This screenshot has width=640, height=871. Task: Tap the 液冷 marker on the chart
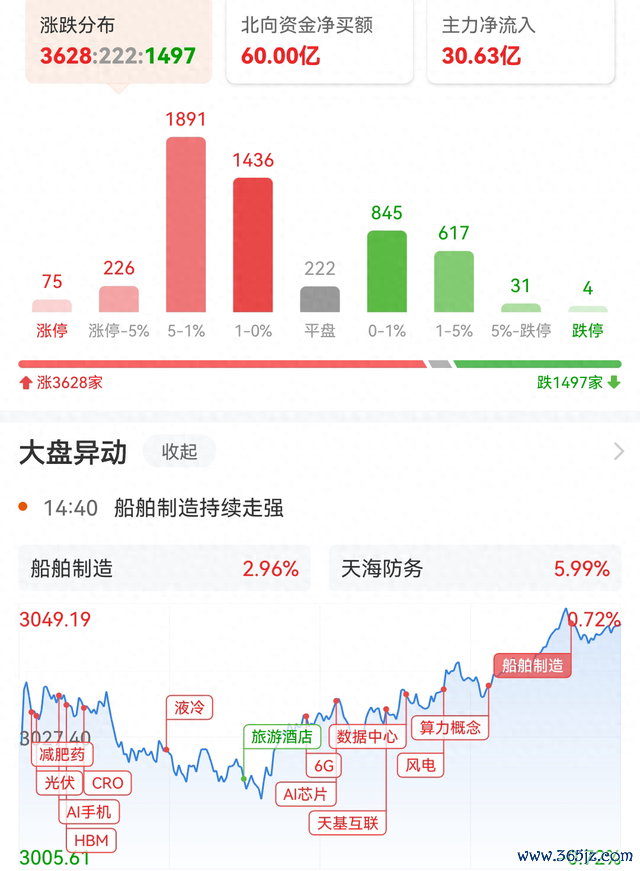189,708
